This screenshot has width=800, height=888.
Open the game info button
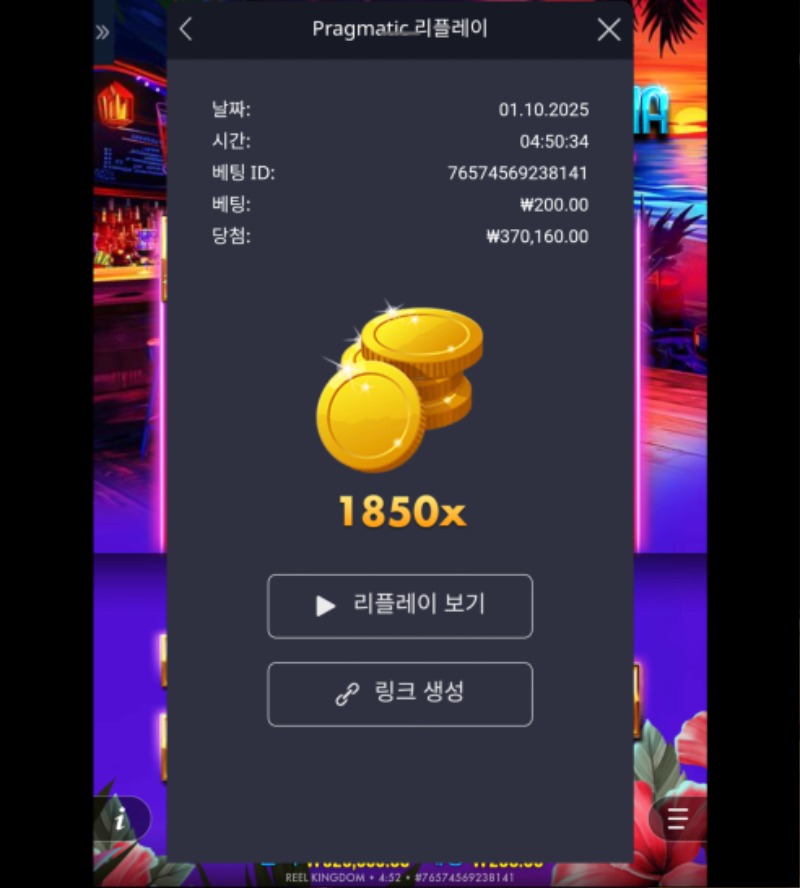(x=121, y=820)
